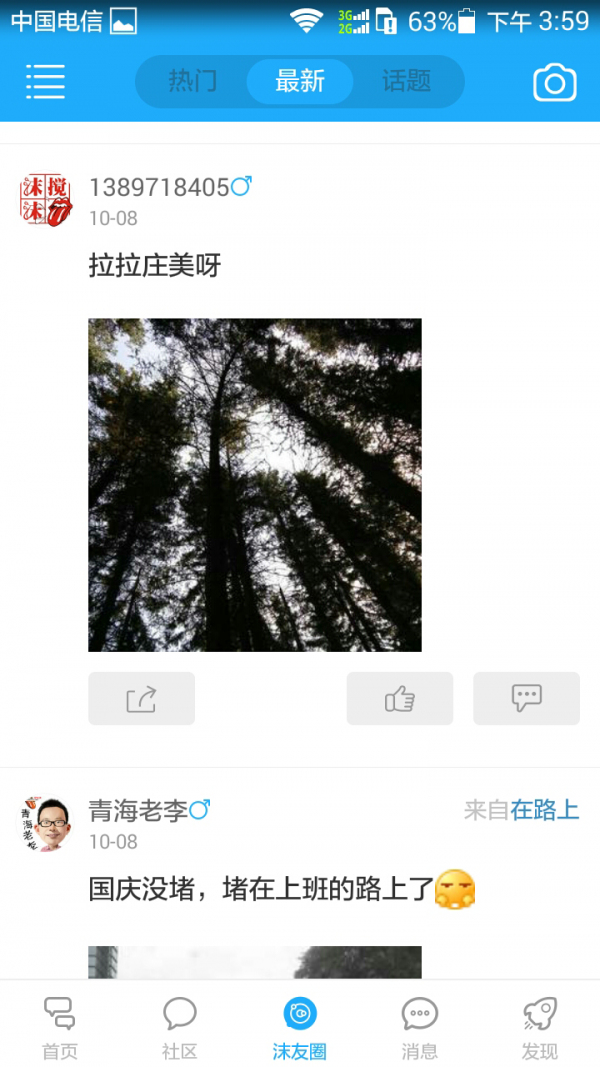
Task: Switch to the 话题 tab
Action: click(406, 82)
